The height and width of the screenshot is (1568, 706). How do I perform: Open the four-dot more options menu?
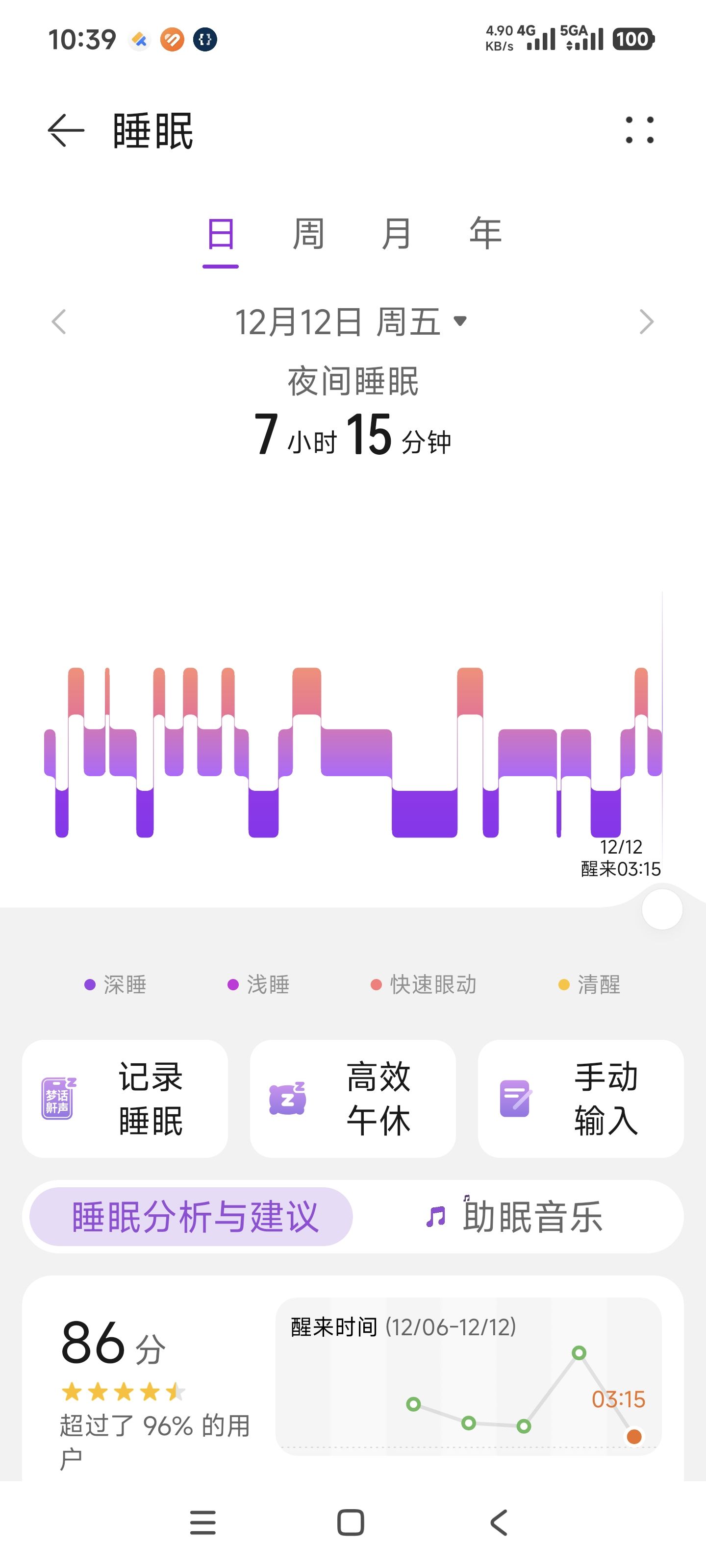(x=639, y=130)
